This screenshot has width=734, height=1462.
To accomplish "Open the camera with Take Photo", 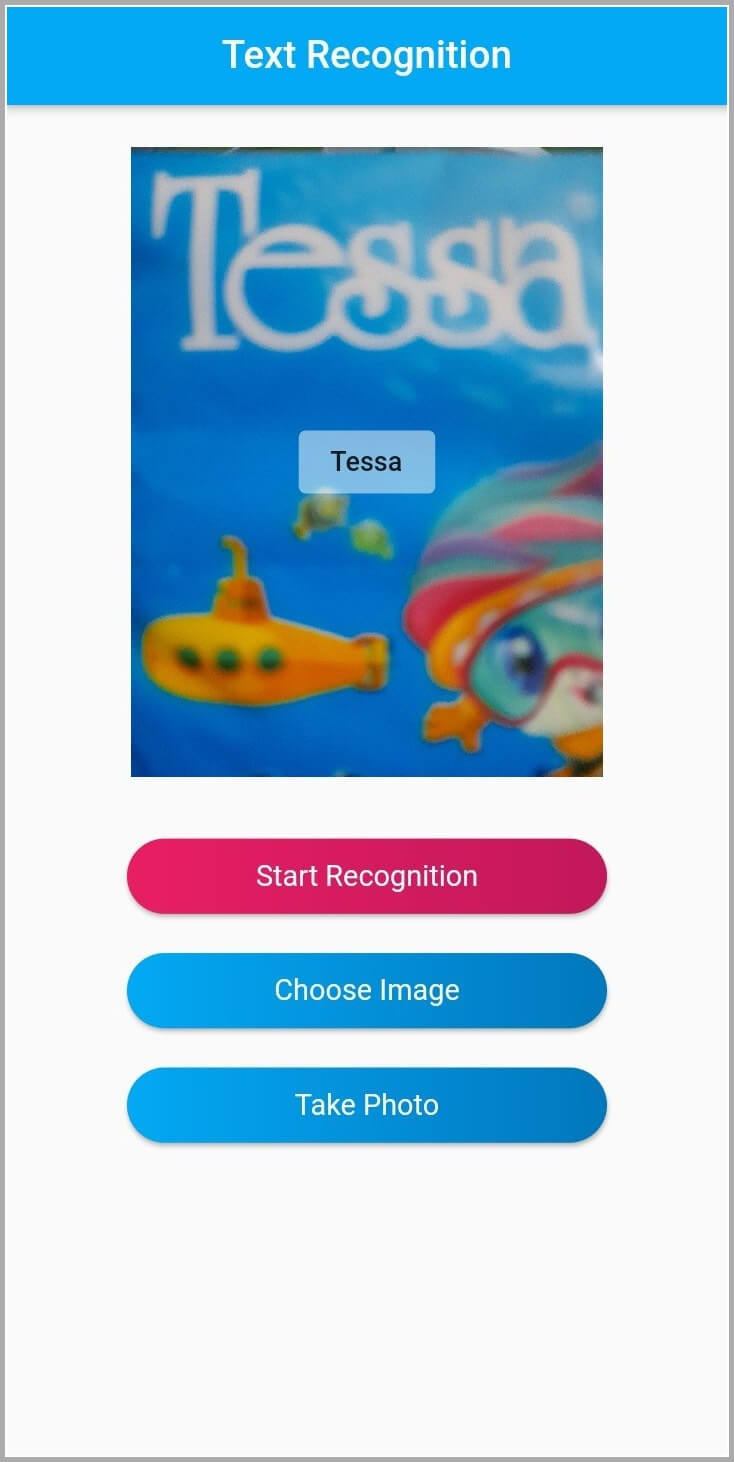I will [x=366, y=1105].
